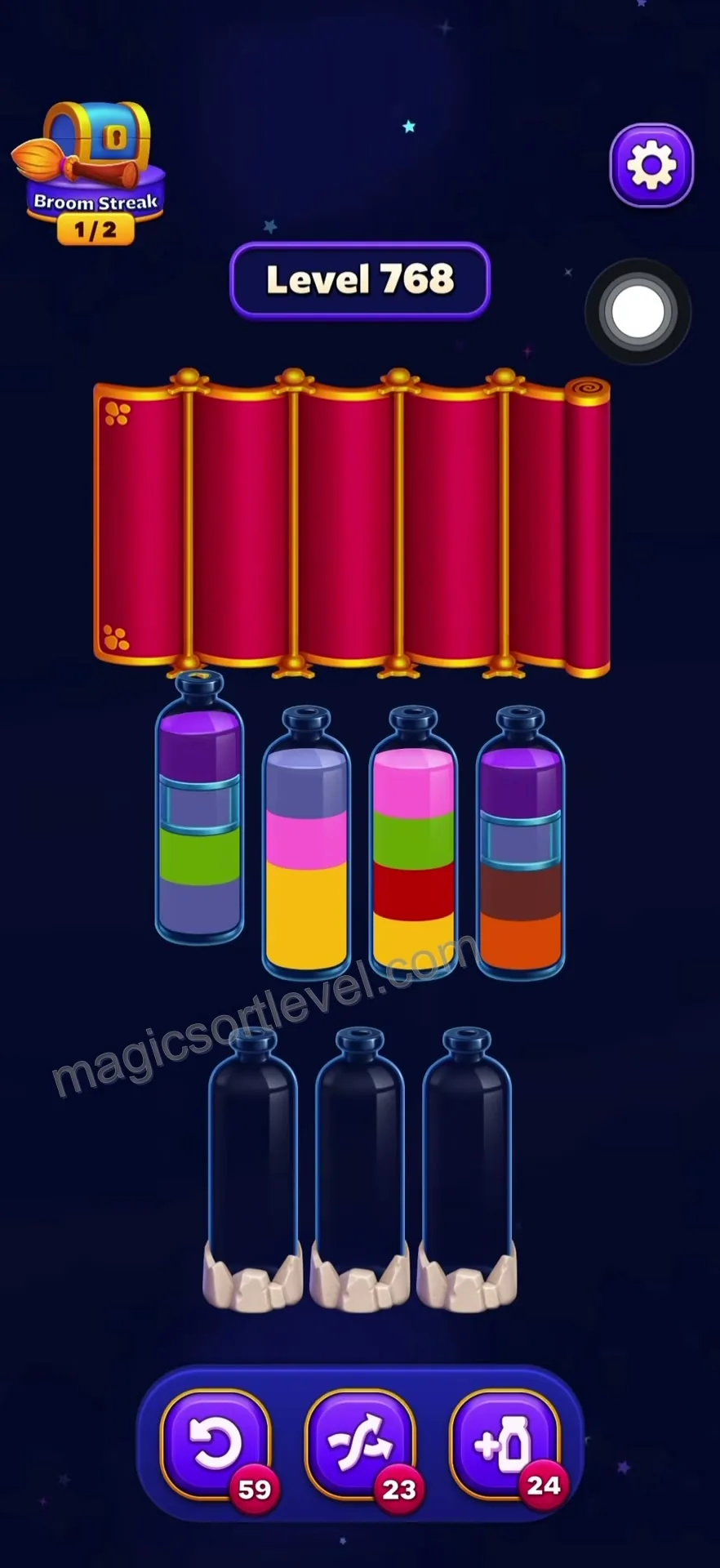Open the Broom Streak chest

click(x=89, y=172)
